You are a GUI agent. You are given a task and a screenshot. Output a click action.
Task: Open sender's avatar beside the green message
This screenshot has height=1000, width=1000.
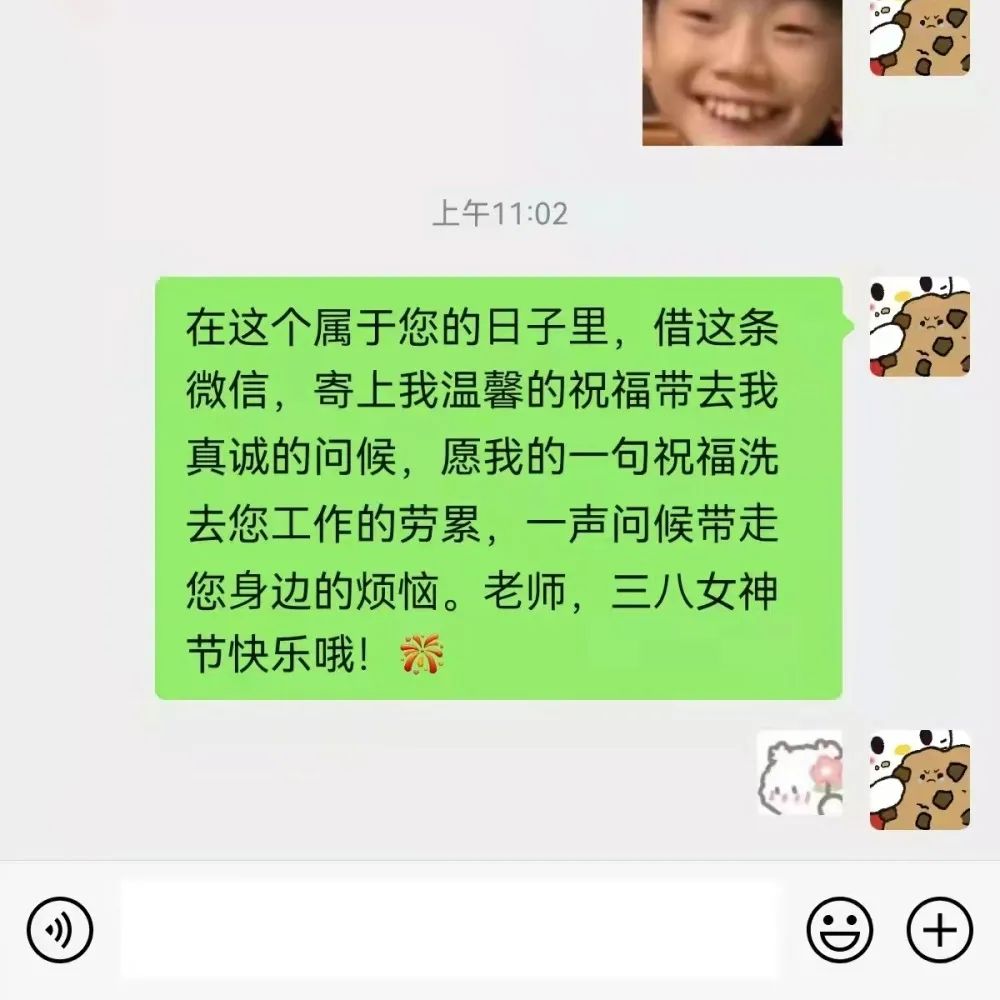pos(919,327)
